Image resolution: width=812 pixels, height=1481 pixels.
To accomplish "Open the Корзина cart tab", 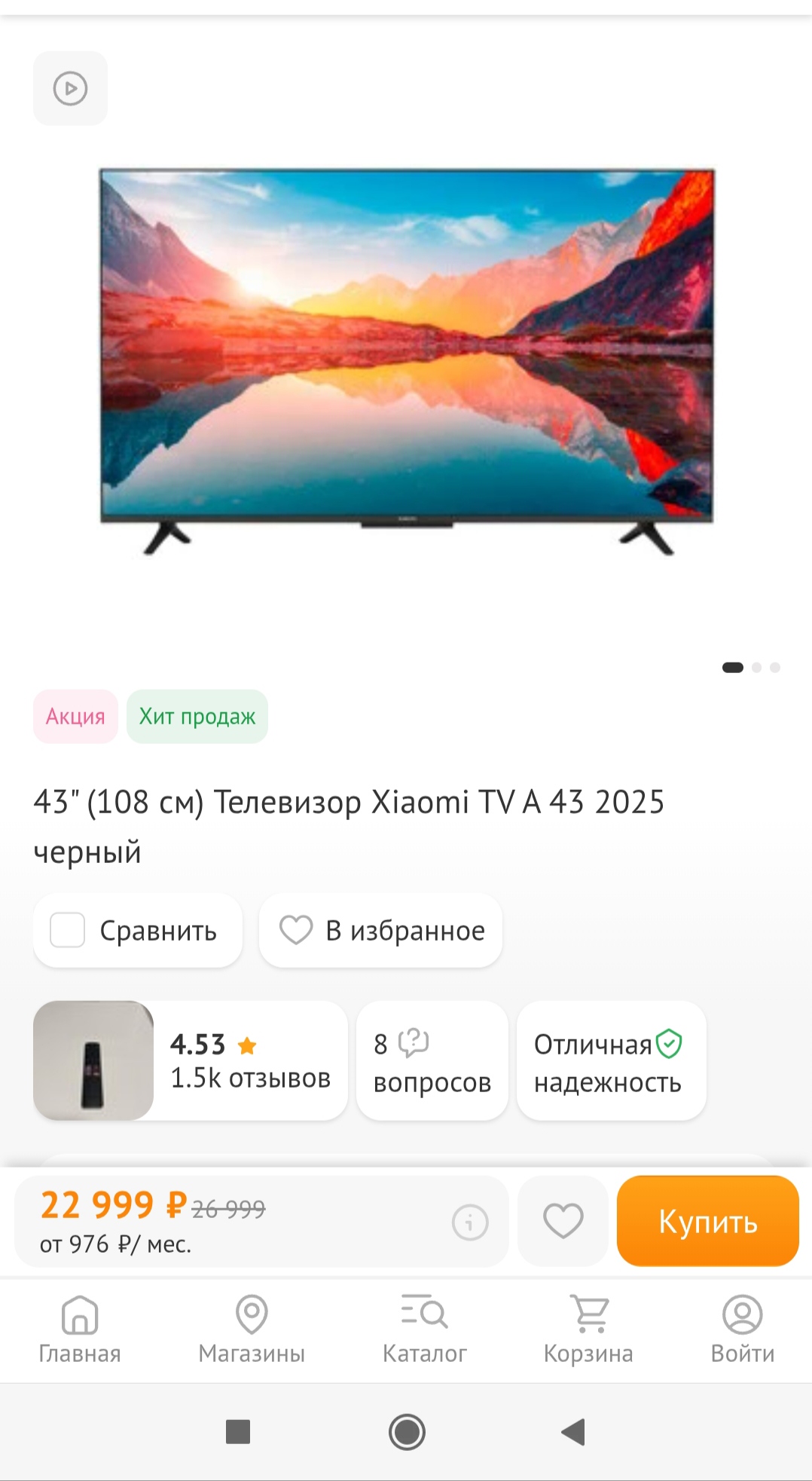I will click(x=588, y=1330).
